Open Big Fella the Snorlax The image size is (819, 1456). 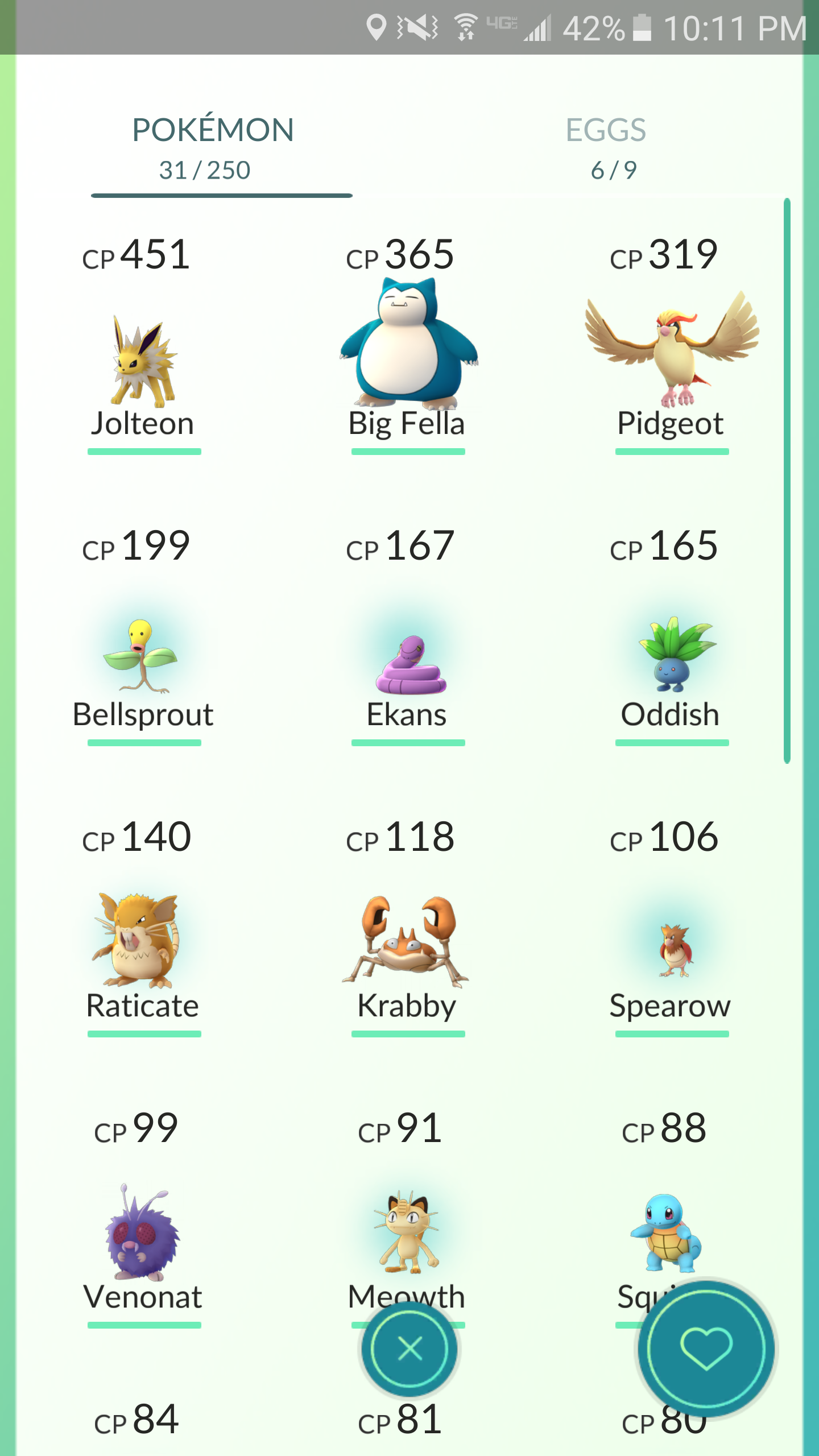(407, 347)
